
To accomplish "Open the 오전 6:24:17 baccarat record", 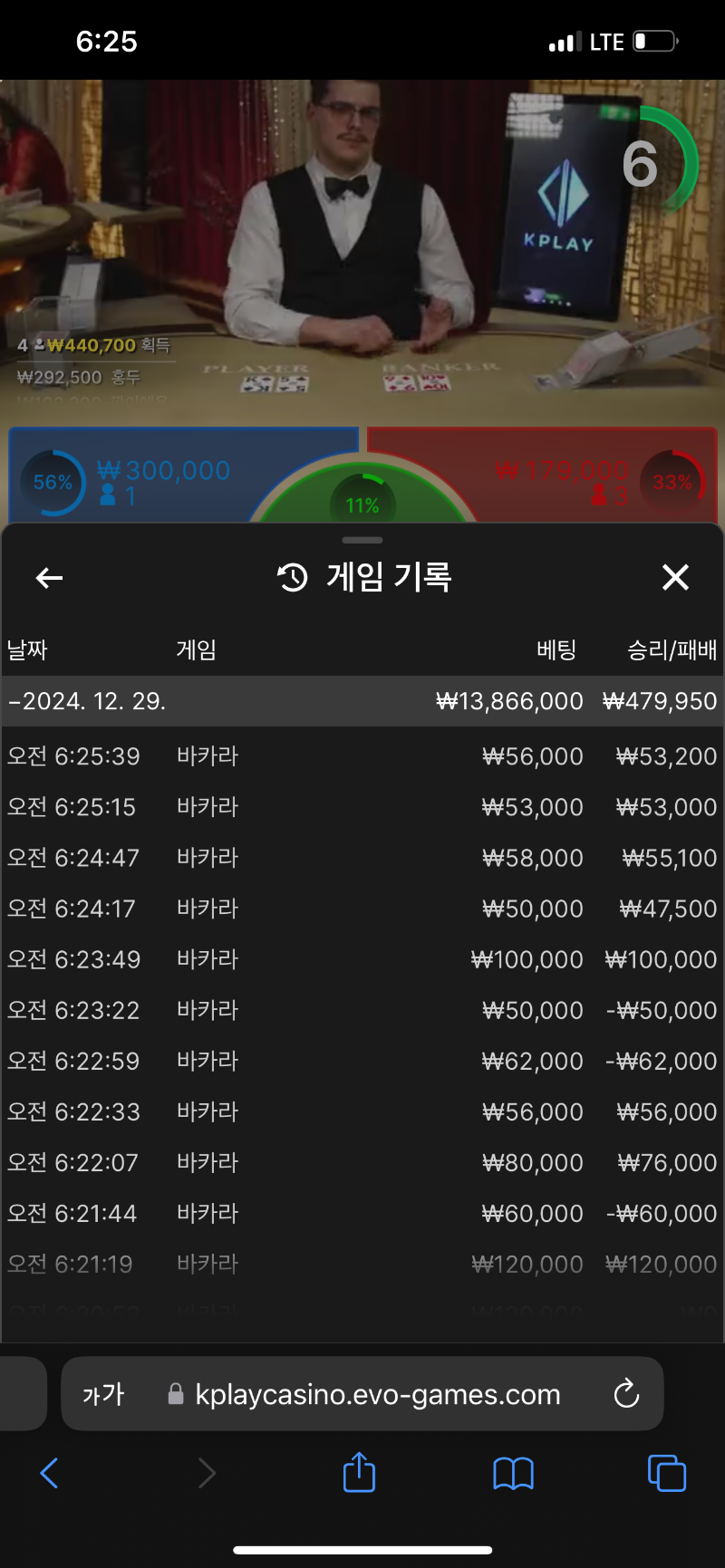I will (362, 908).
